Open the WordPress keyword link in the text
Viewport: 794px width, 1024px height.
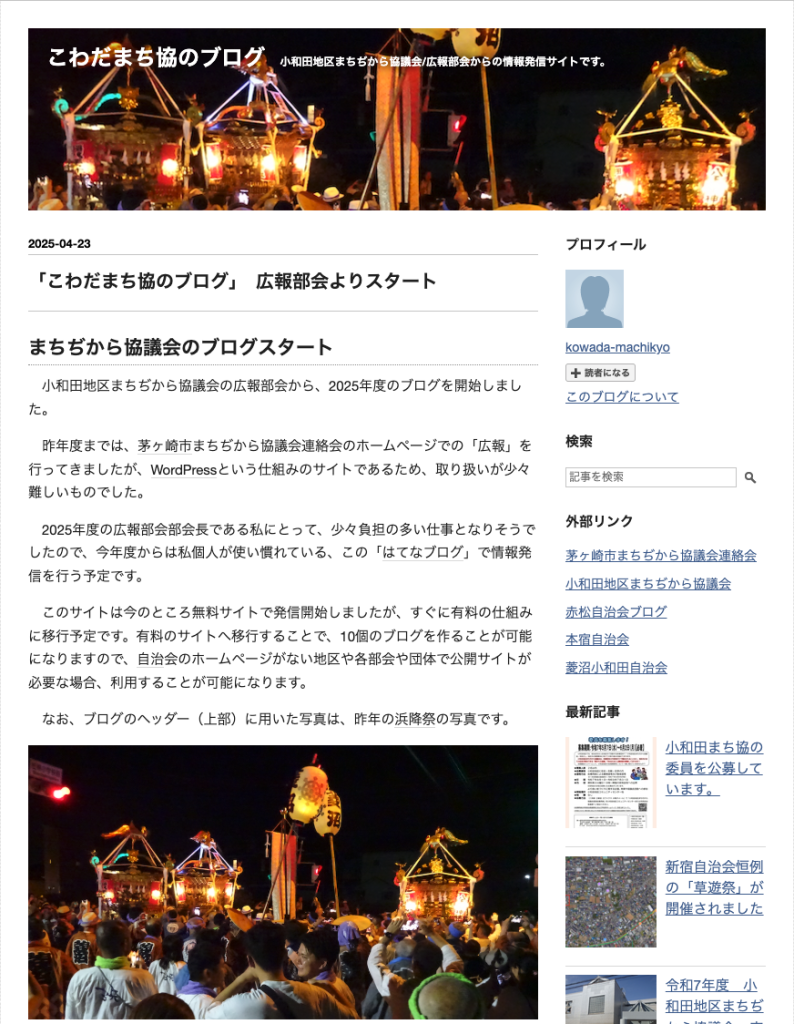(x=183, y=469)
